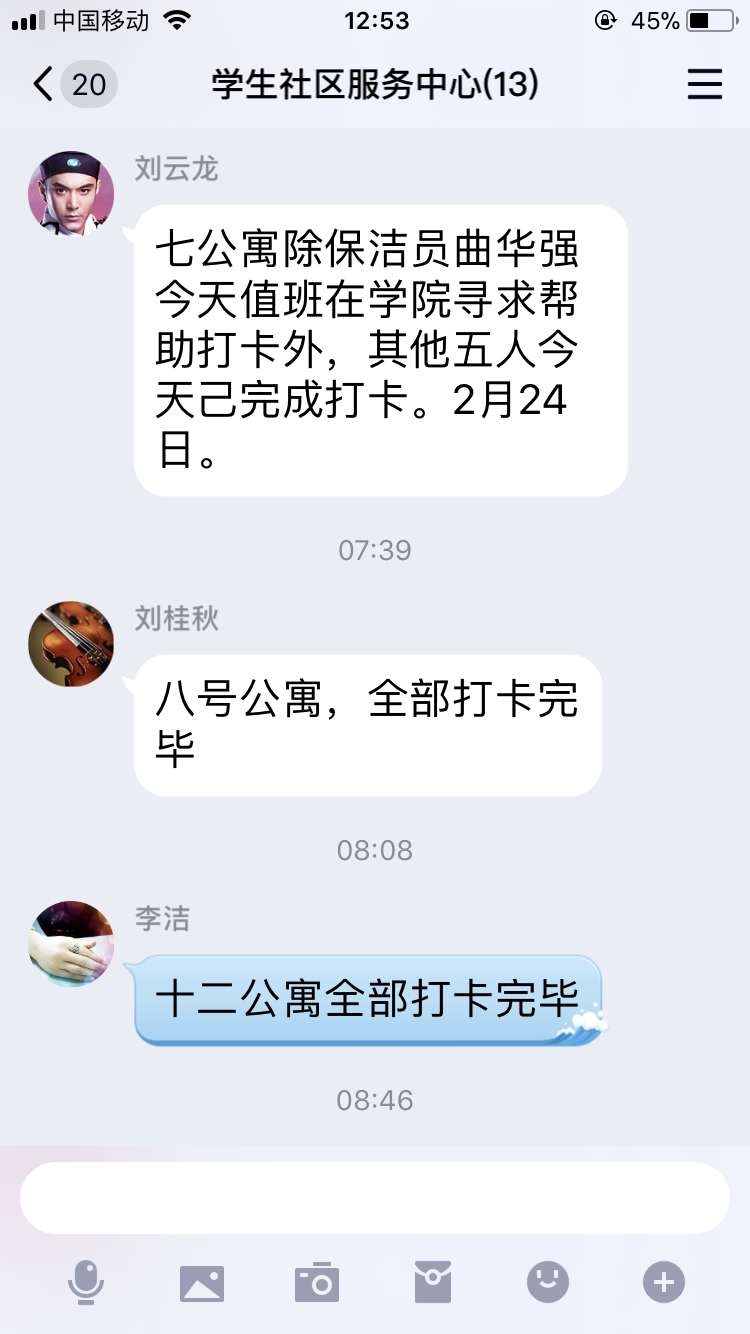750x1334 pixels.
Task: Open the photo gallery picker
Action: 202,1282
